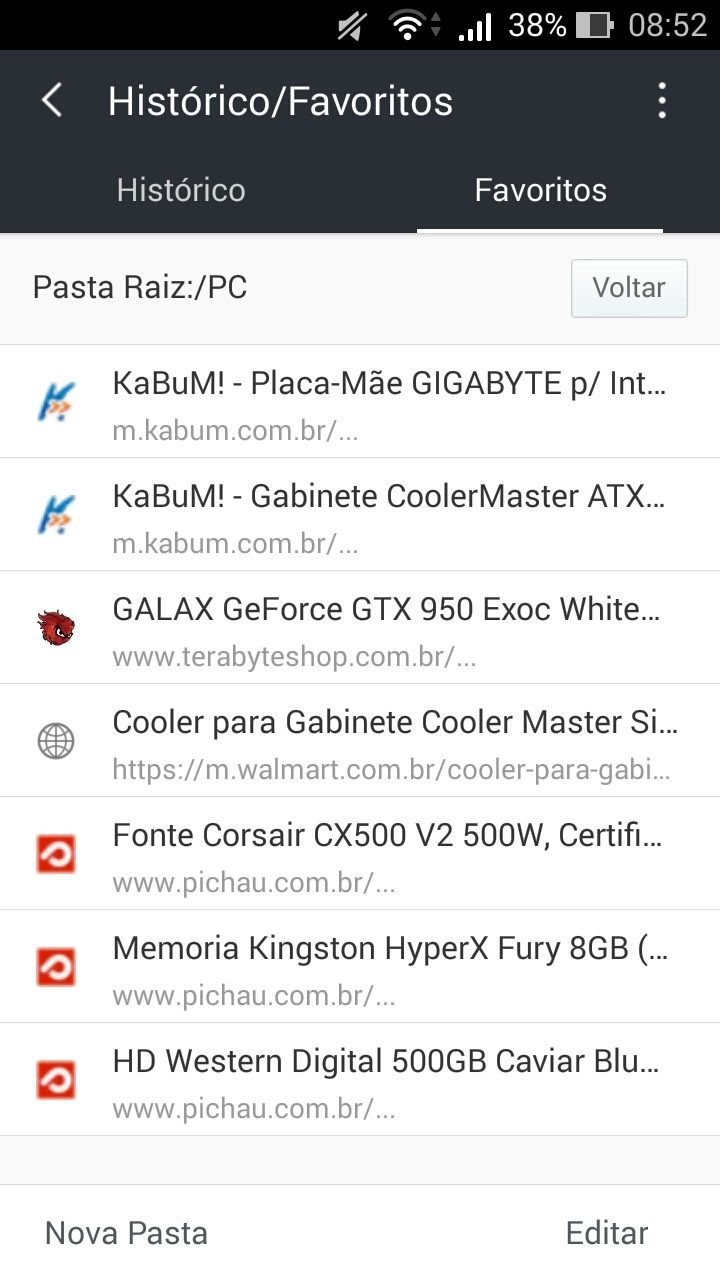Open the Cooler para Gabinete Walmart bookmark
Screen dimensions: 720x1280
tap(360, 741)
